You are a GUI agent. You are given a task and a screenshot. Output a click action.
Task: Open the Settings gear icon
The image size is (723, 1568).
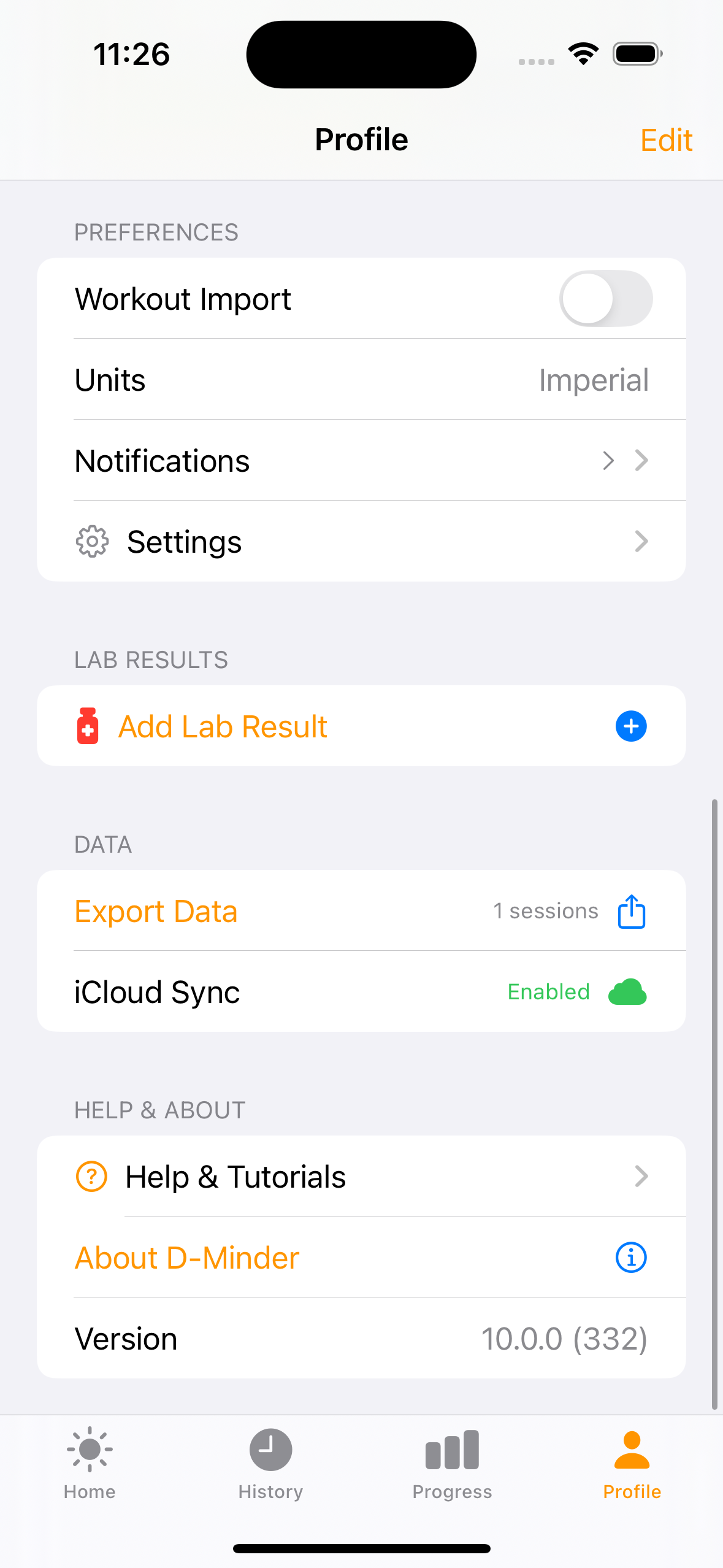point(91,540)
